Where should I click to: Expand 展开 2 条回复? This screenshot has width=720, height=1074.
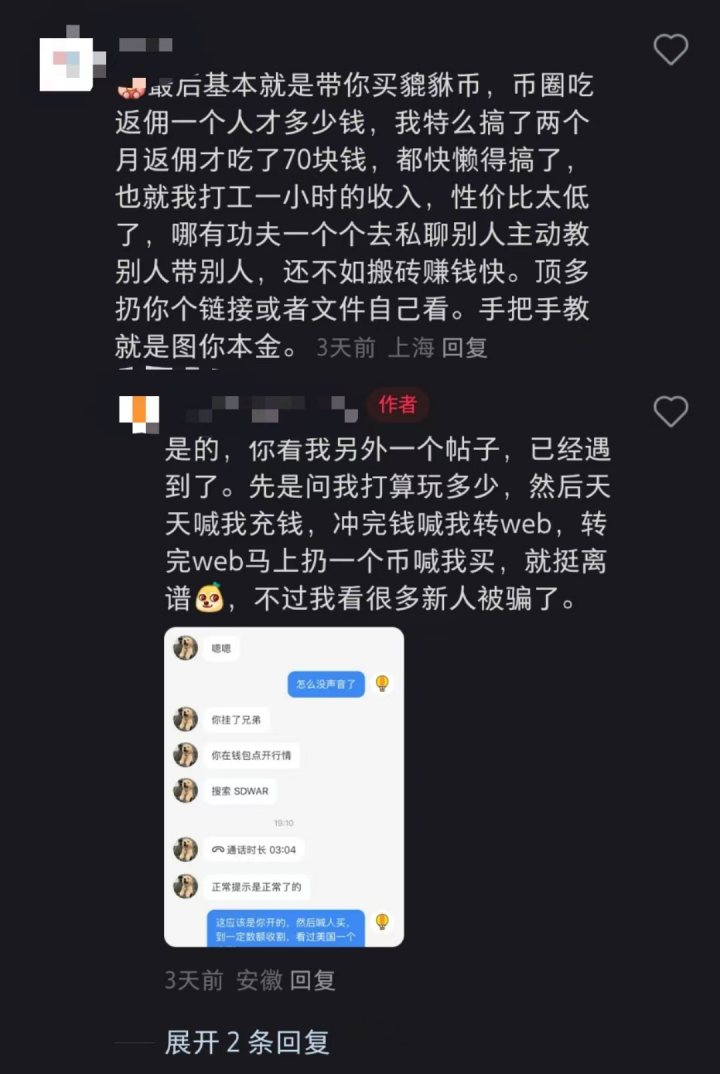coord(247,1042)
